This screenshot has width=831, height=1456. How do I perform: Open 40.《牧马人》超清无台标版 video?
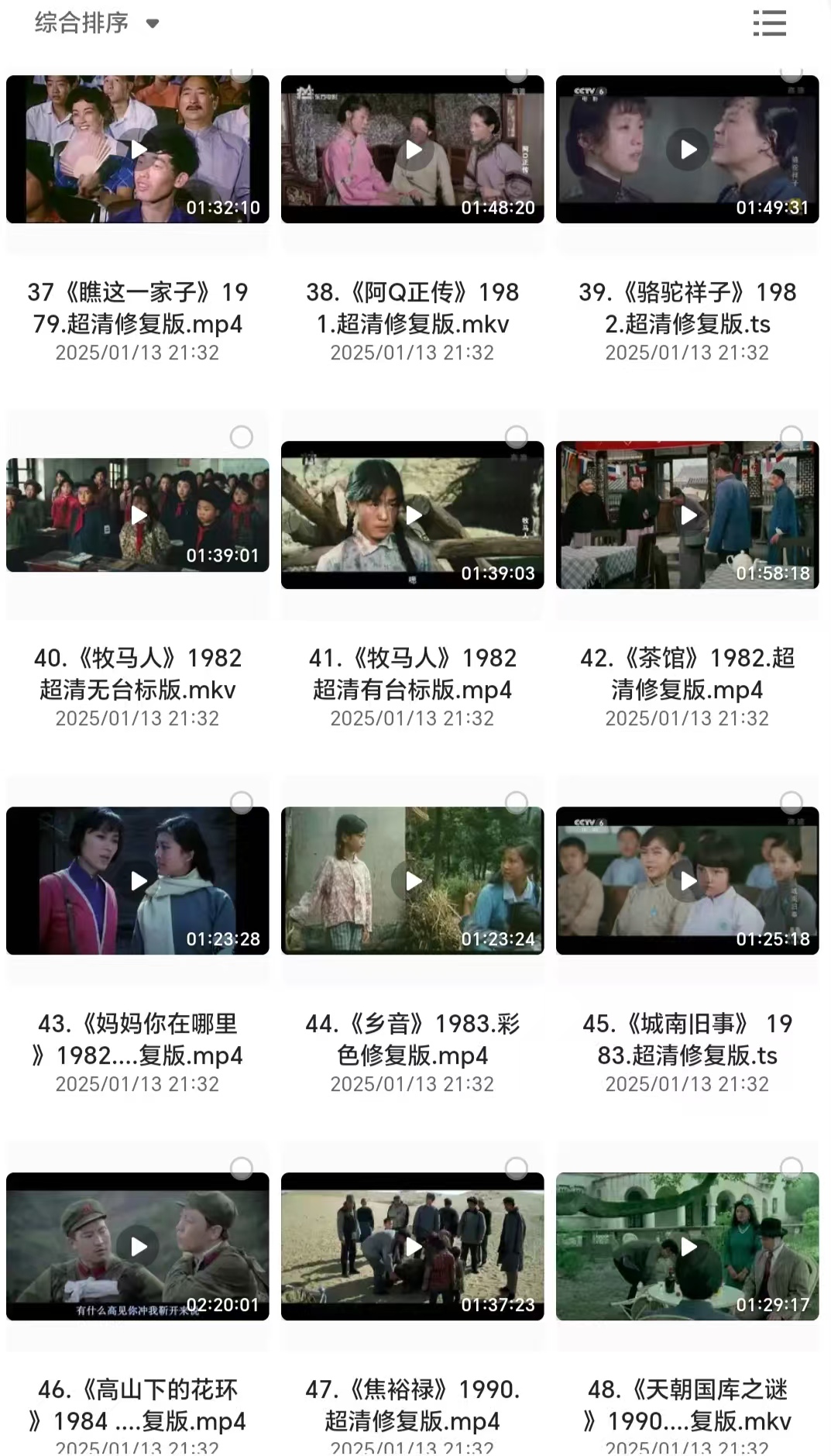click(x=138, y=515)
